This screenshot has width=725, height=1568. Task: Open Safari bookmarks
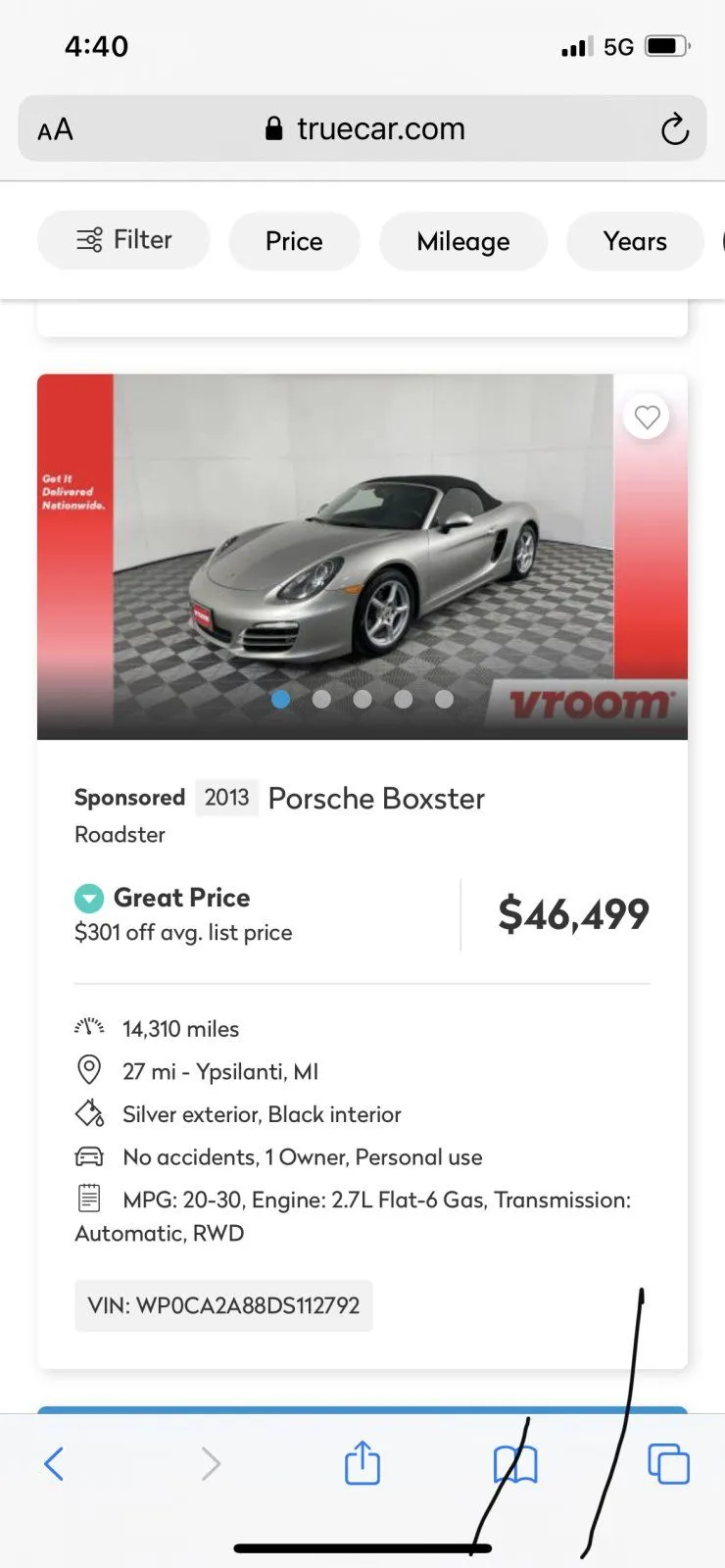point(515,1464)
